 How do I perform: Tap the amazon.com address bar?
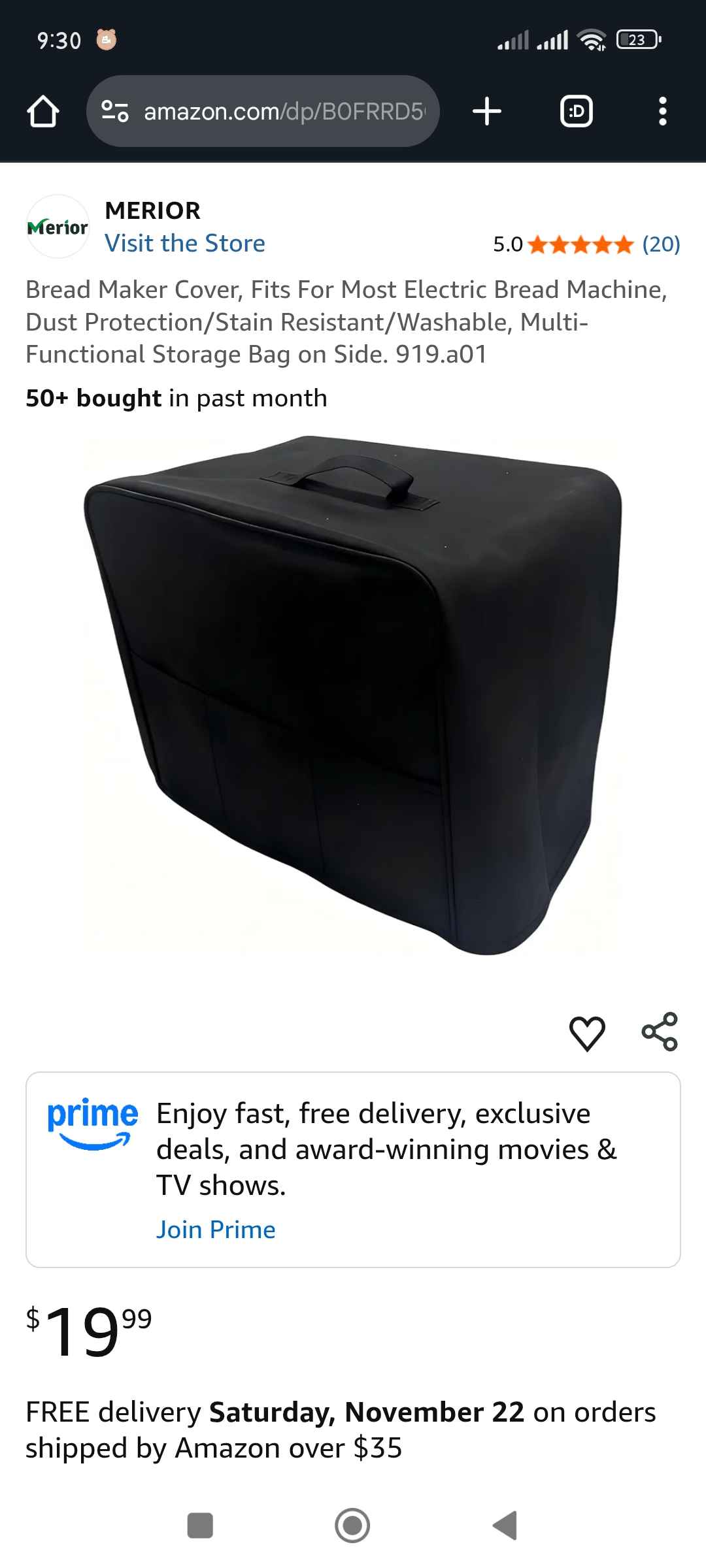(284, 112)
